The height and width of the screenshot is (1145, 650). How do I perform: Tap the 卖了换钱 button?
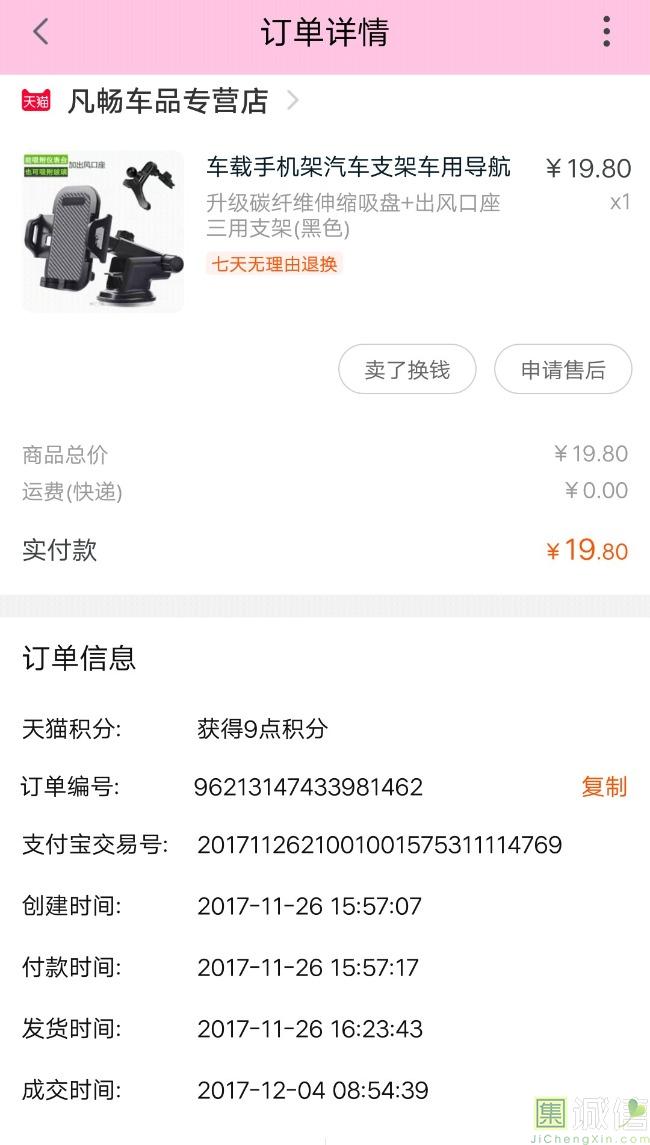click(x=407, y=370)
